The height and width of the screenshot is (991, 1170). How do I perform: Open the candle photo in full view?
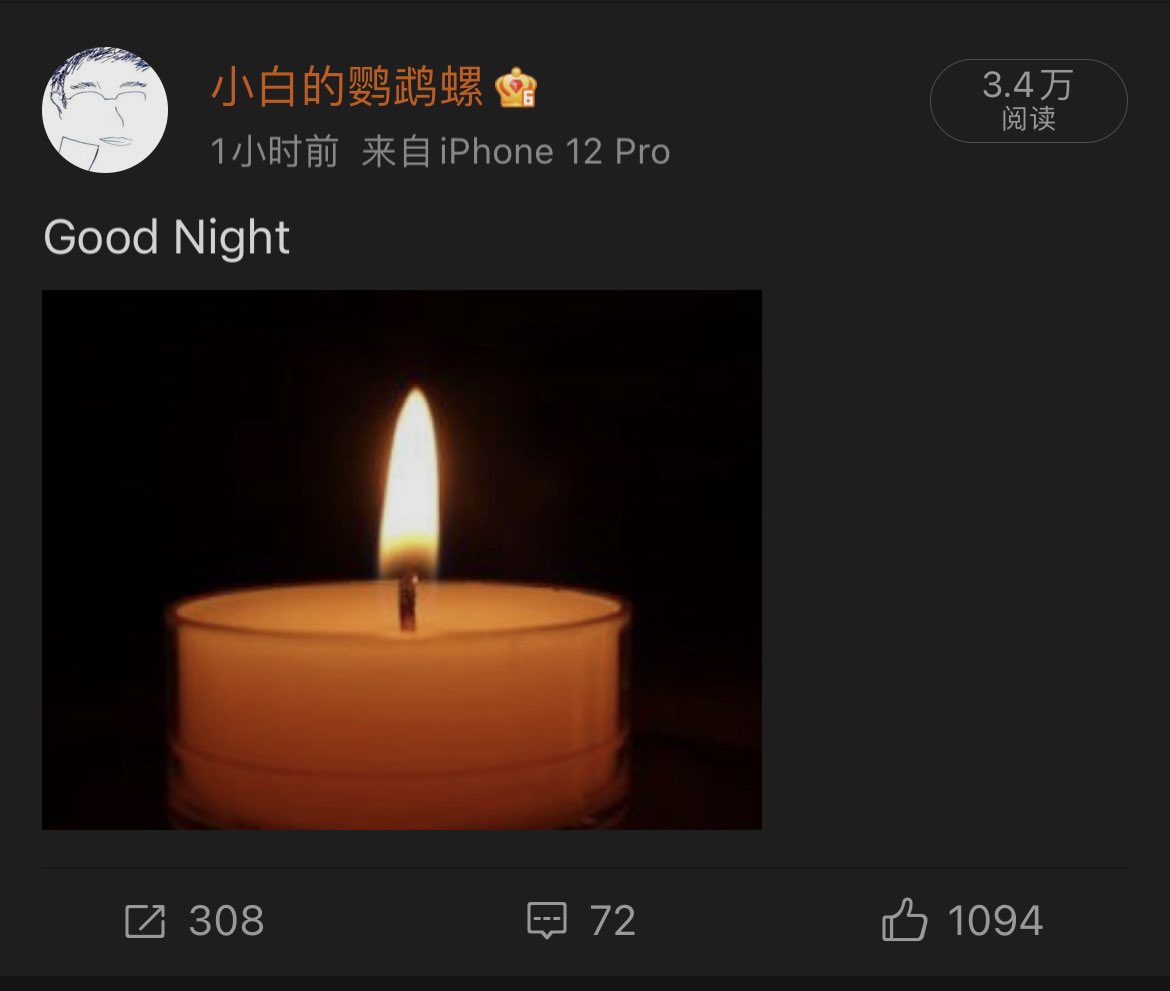coord(401,559)
